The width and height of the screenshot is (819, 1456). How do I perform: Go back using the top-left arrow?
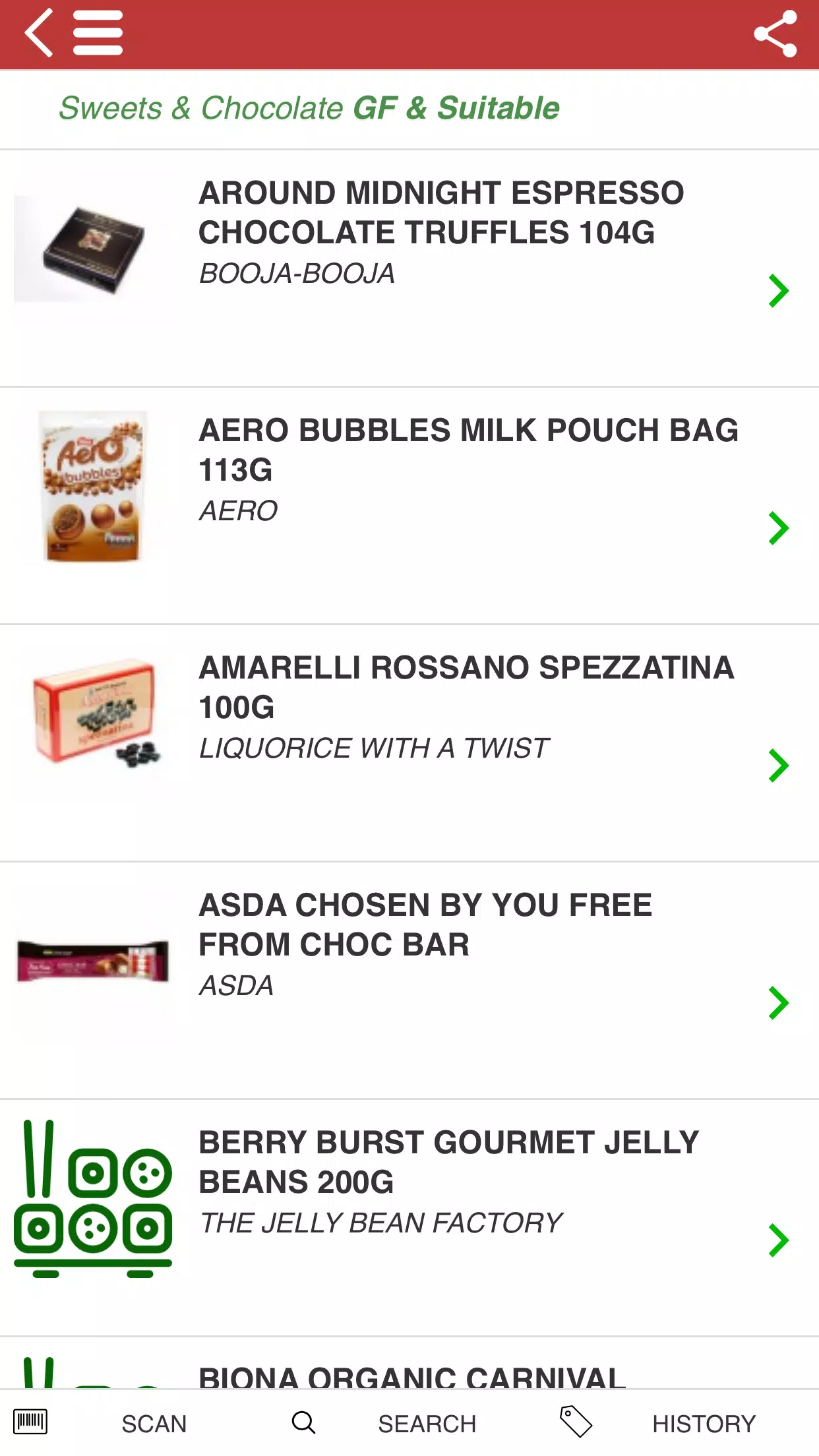(x=38, y=33)
